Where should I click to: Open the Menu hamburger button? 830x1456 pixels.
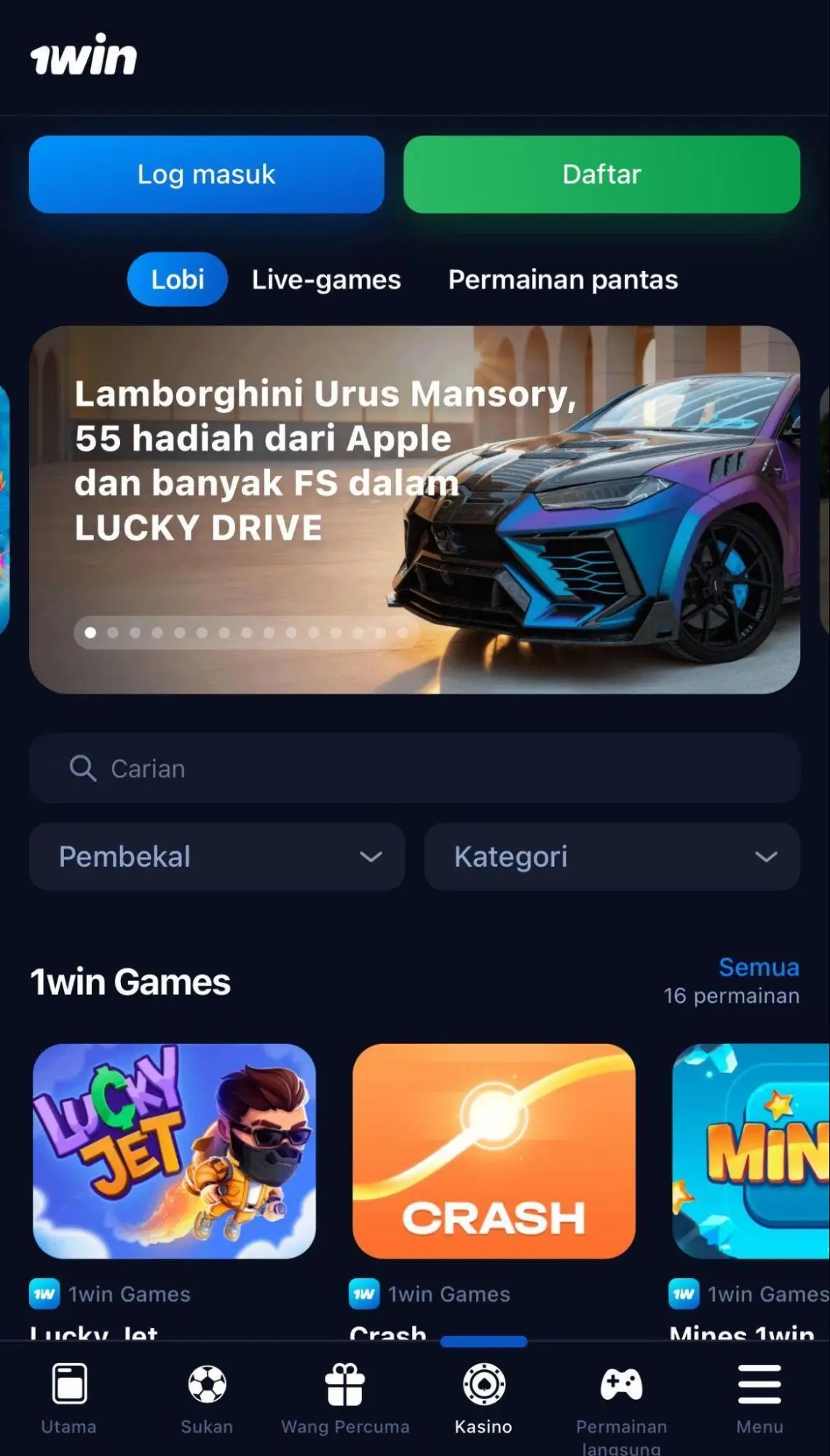click(759, 1398)
